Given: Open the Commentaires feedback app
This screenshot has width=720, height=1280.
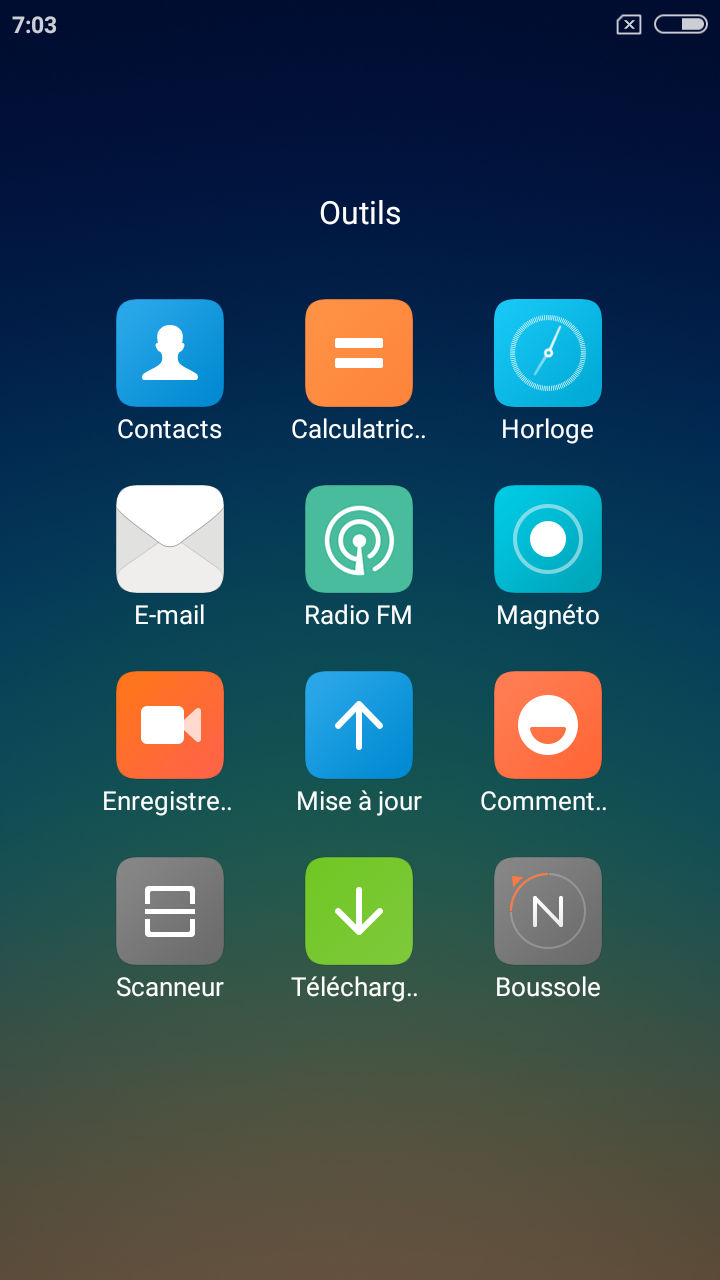Looking at the screenshot, I should coord(548,725).
